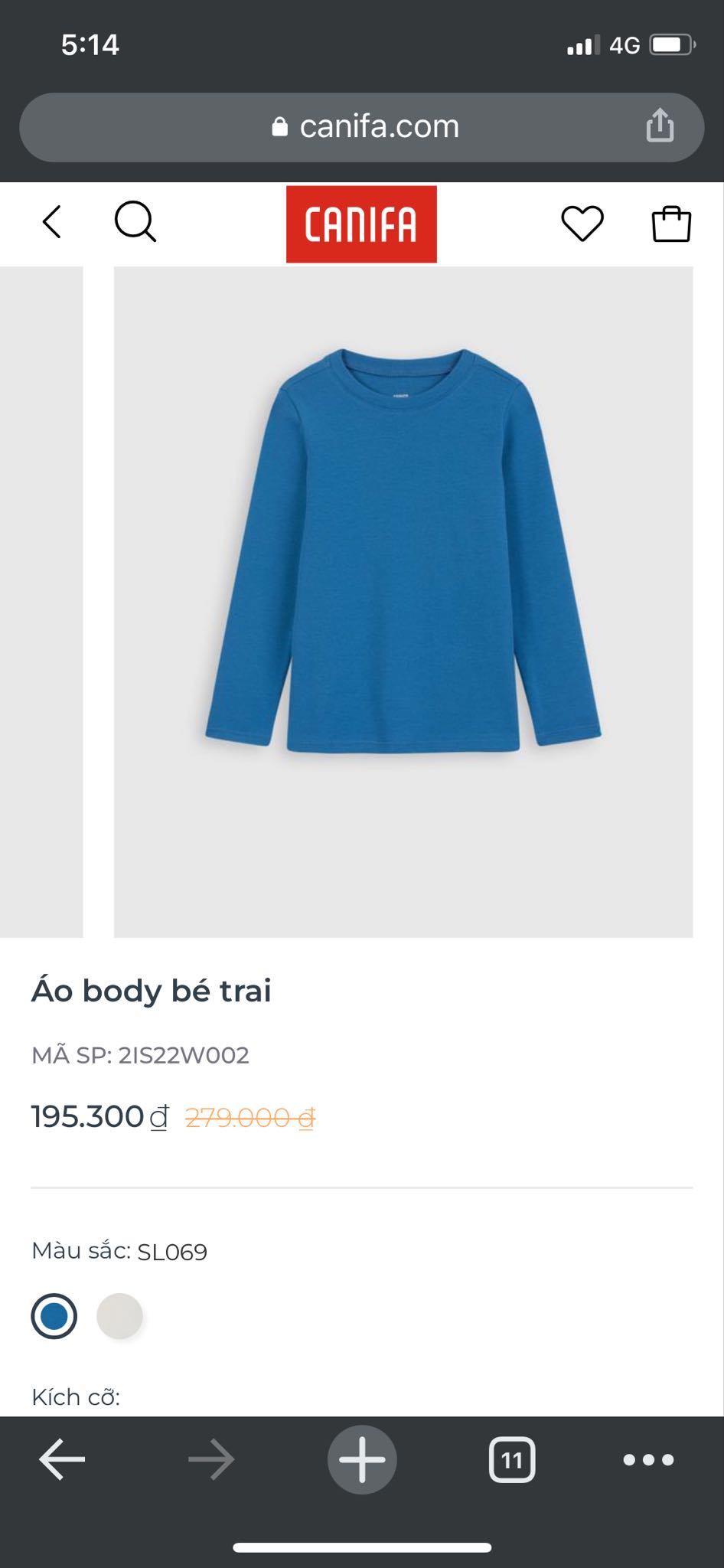724x1568 pixels.
Task: Open the search icon in header
Action: [135, 223]
